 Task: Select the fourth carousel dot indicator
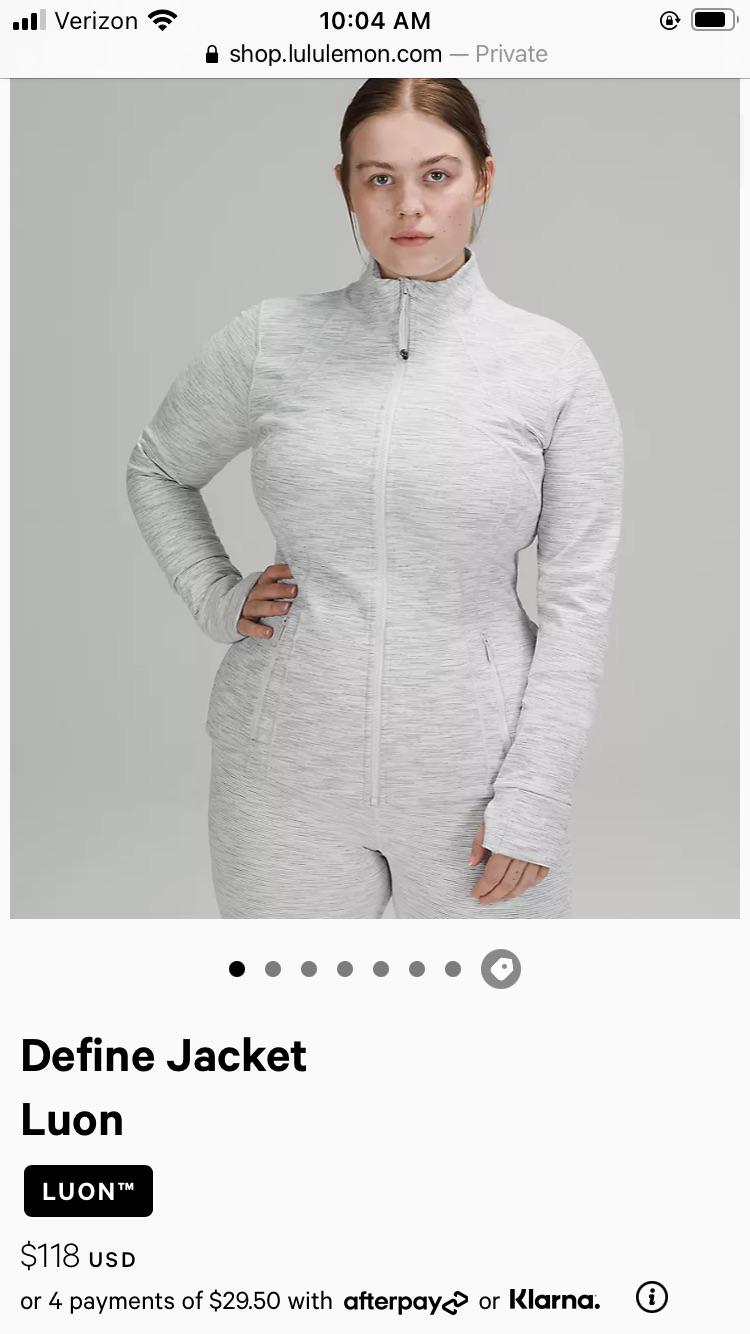(345, 968)
